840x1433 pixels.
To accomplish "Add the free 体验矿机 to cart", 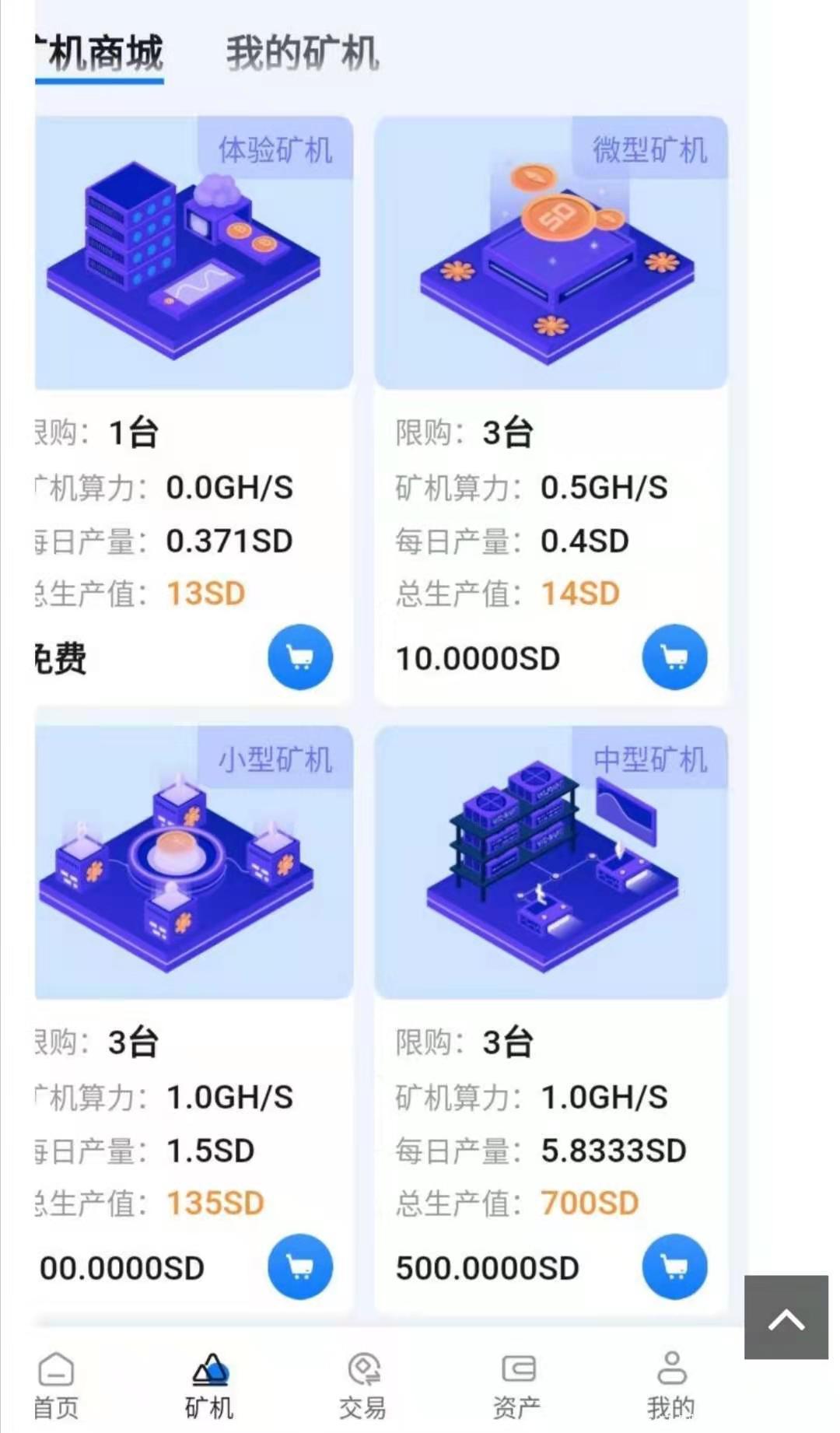I will click(x=300, y=657).
